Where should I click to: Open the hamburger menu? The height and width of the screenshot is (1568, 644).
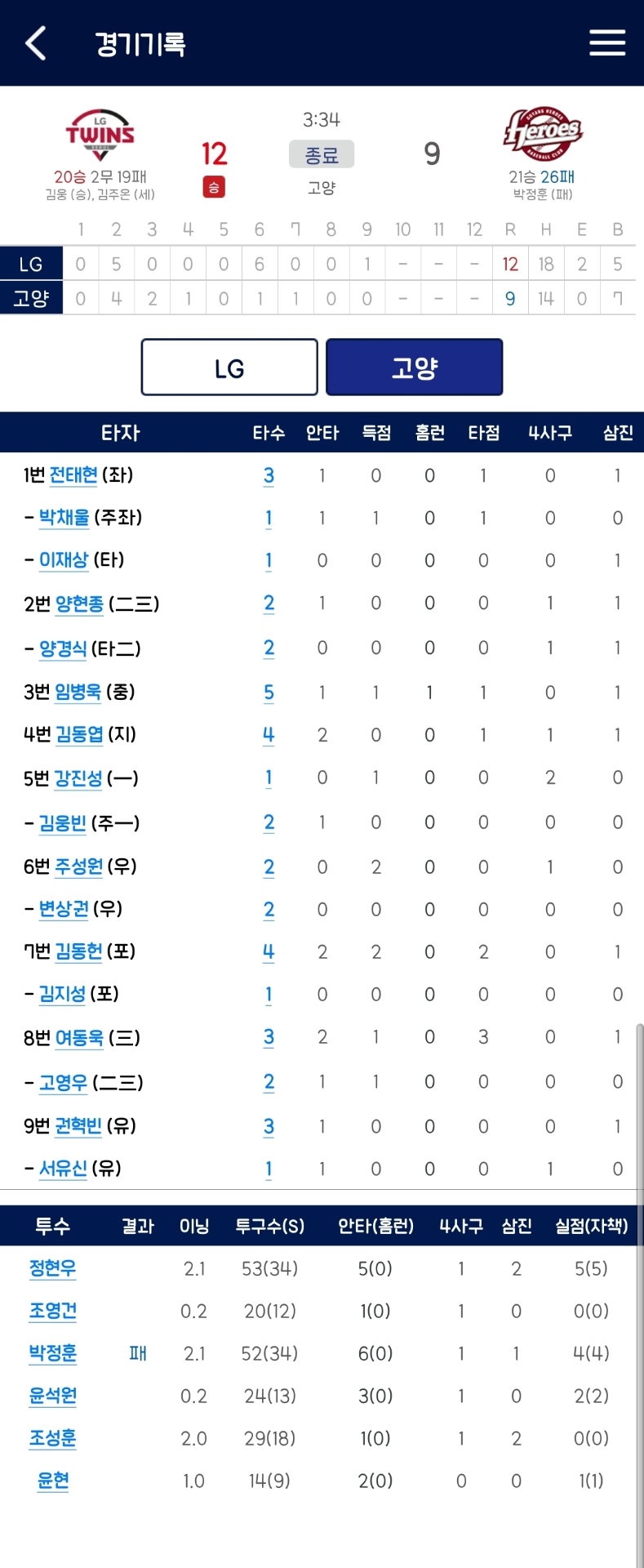pos(607,43)
